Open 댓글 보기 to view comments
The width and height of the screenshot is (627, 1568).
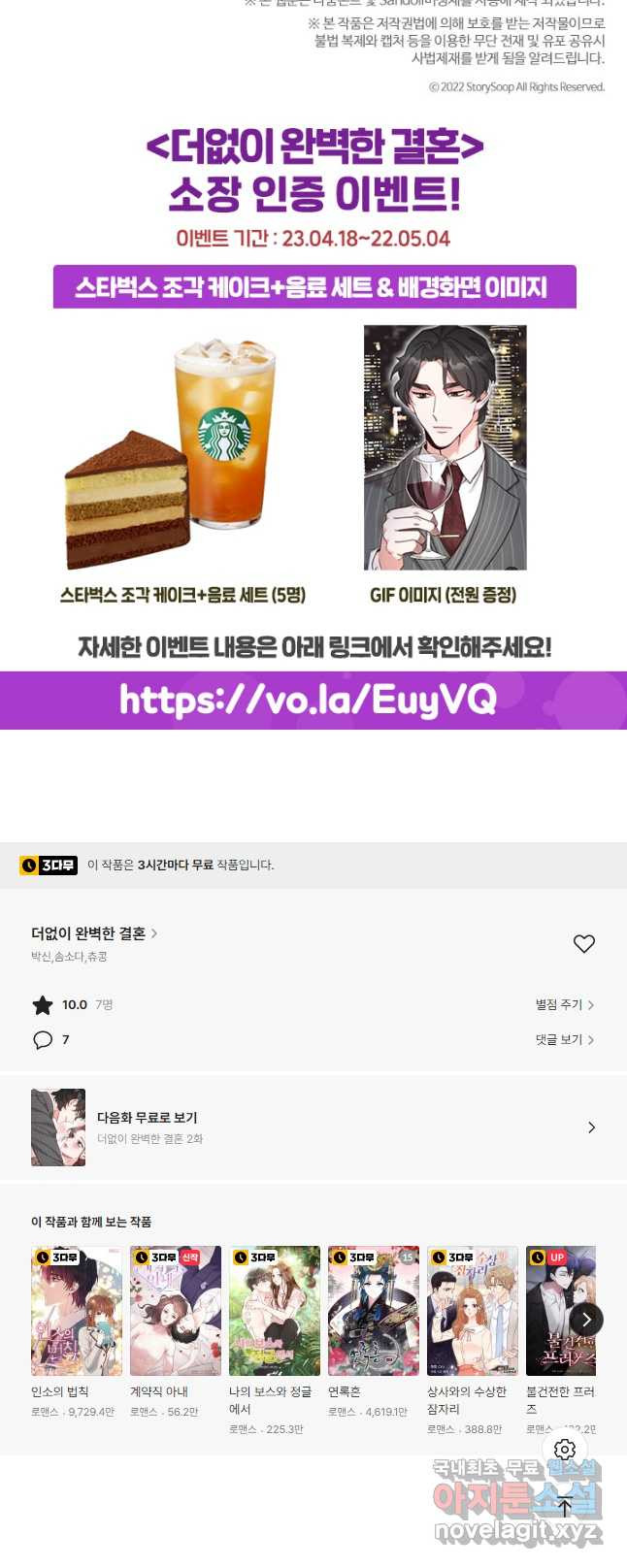click(564, 1039)
